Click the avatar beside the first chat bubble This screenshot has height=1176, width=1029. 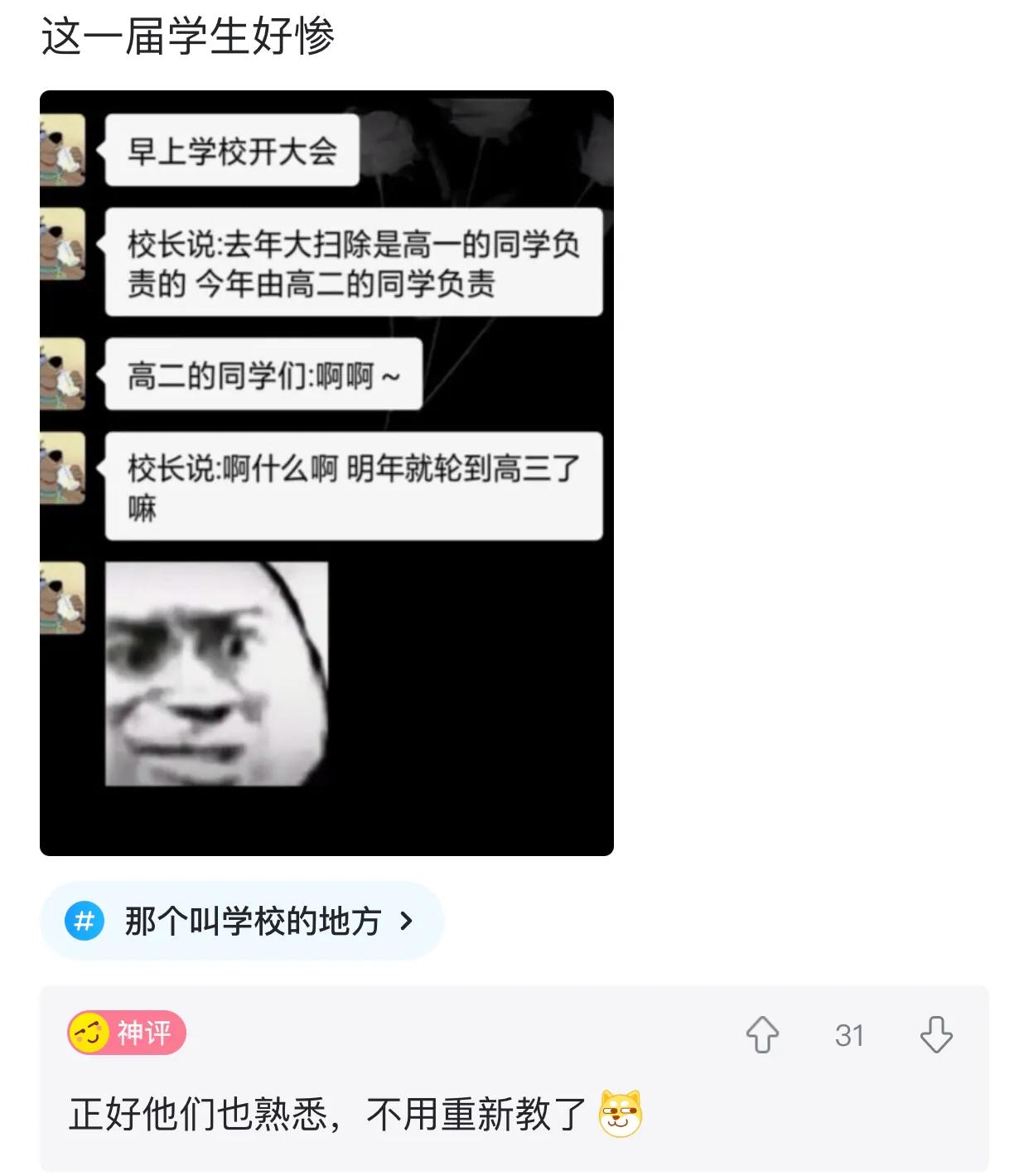(x=64, y=149)
